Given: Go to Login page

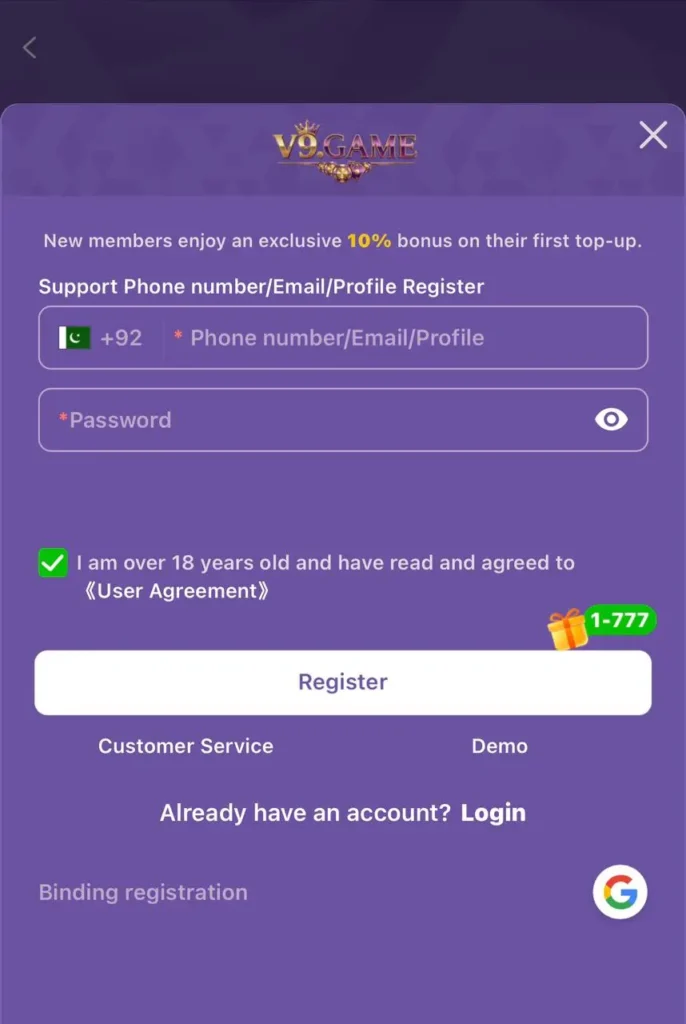Looking at the screenshot, I should pos(493,813).
